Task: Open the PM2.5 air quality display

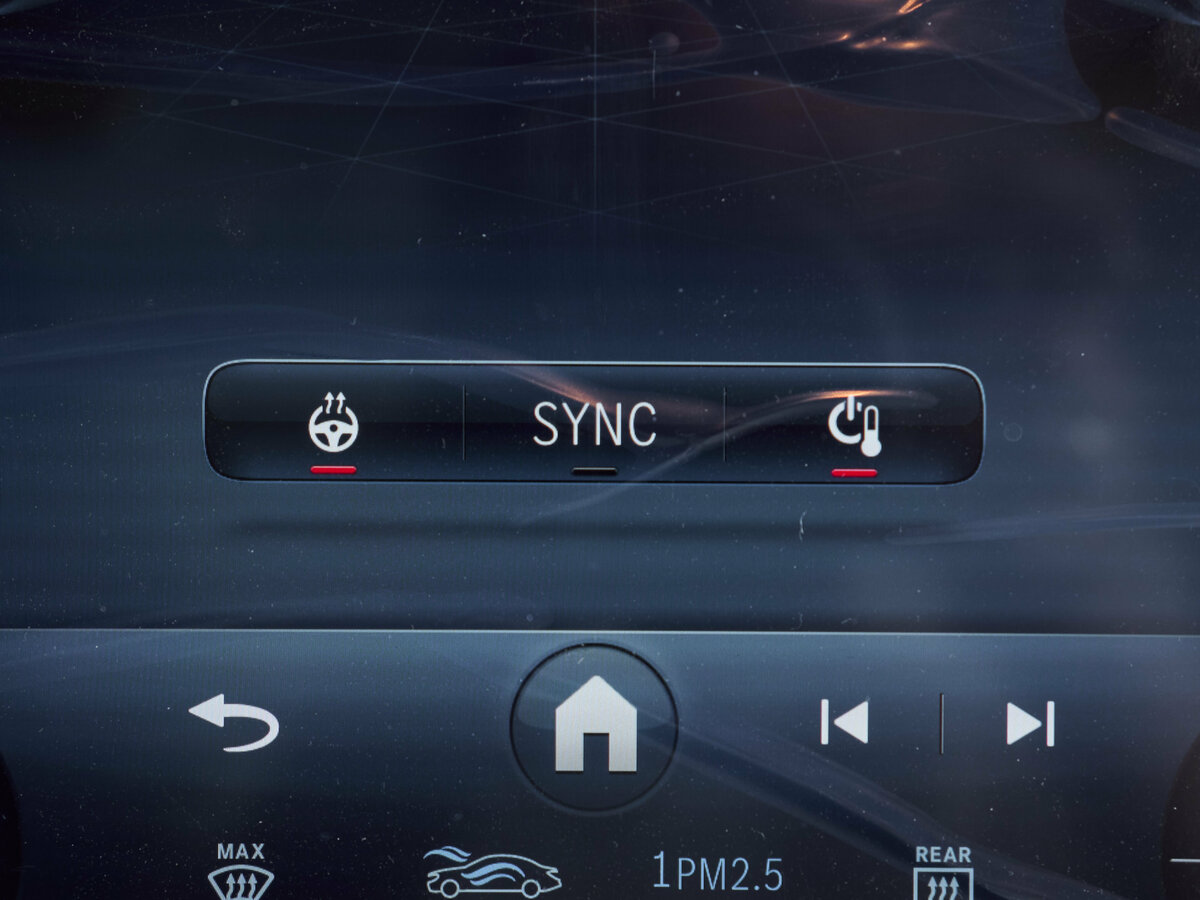Action: point(718,873)
